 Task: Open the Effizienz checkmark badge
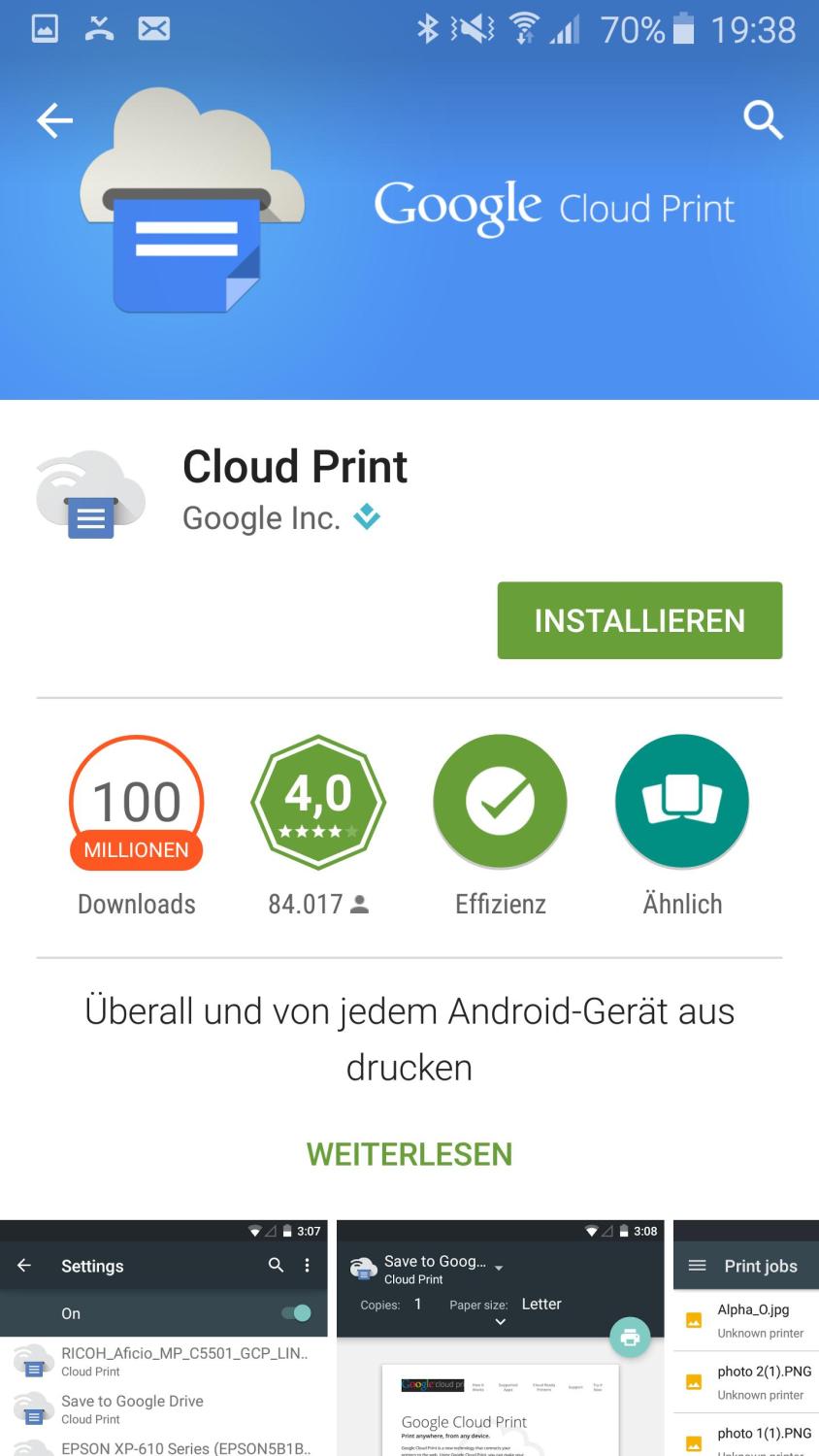pos(499,801)
